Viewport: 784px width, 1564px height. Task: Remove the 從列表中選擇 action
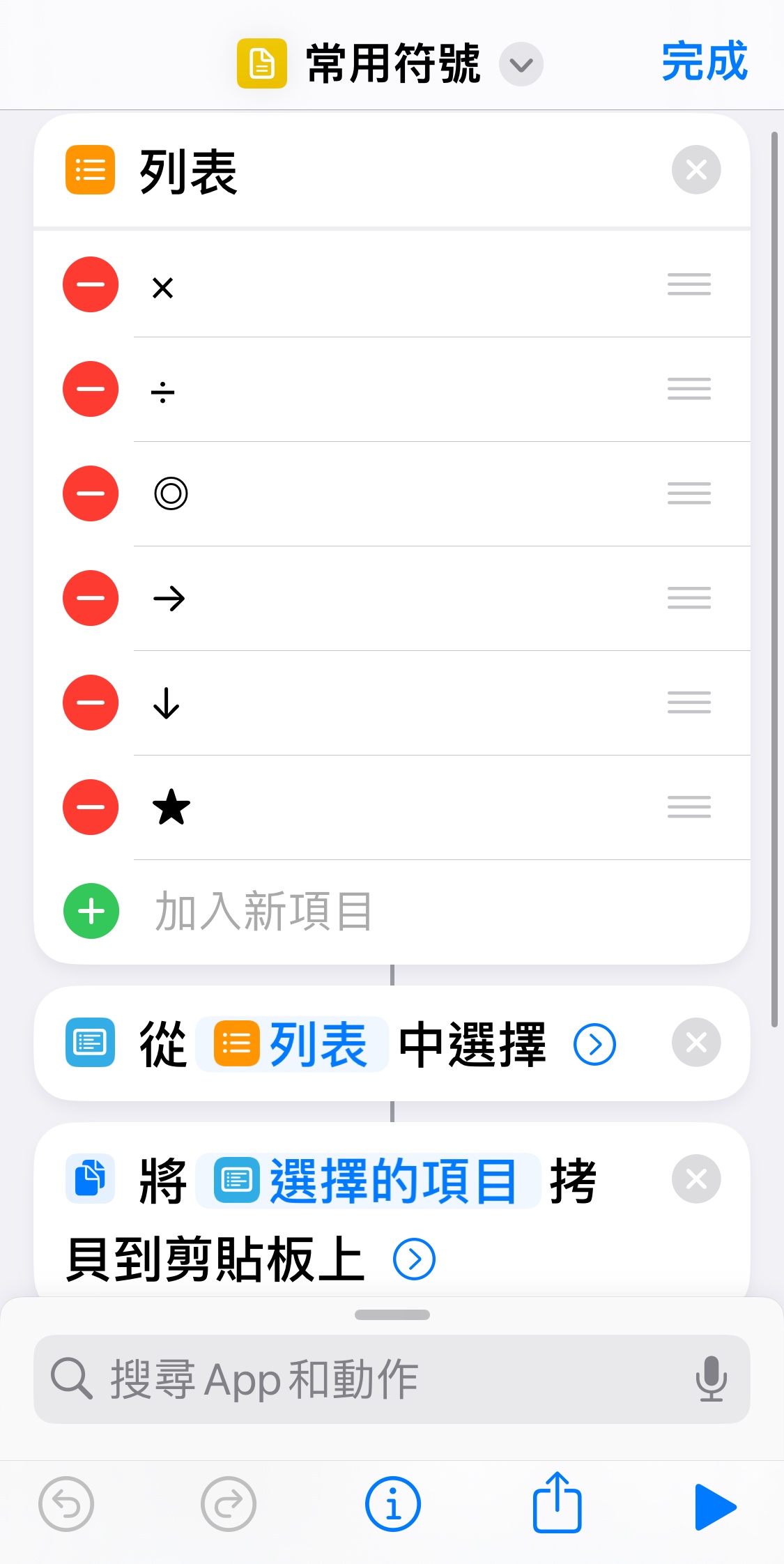click(695, 1043)
